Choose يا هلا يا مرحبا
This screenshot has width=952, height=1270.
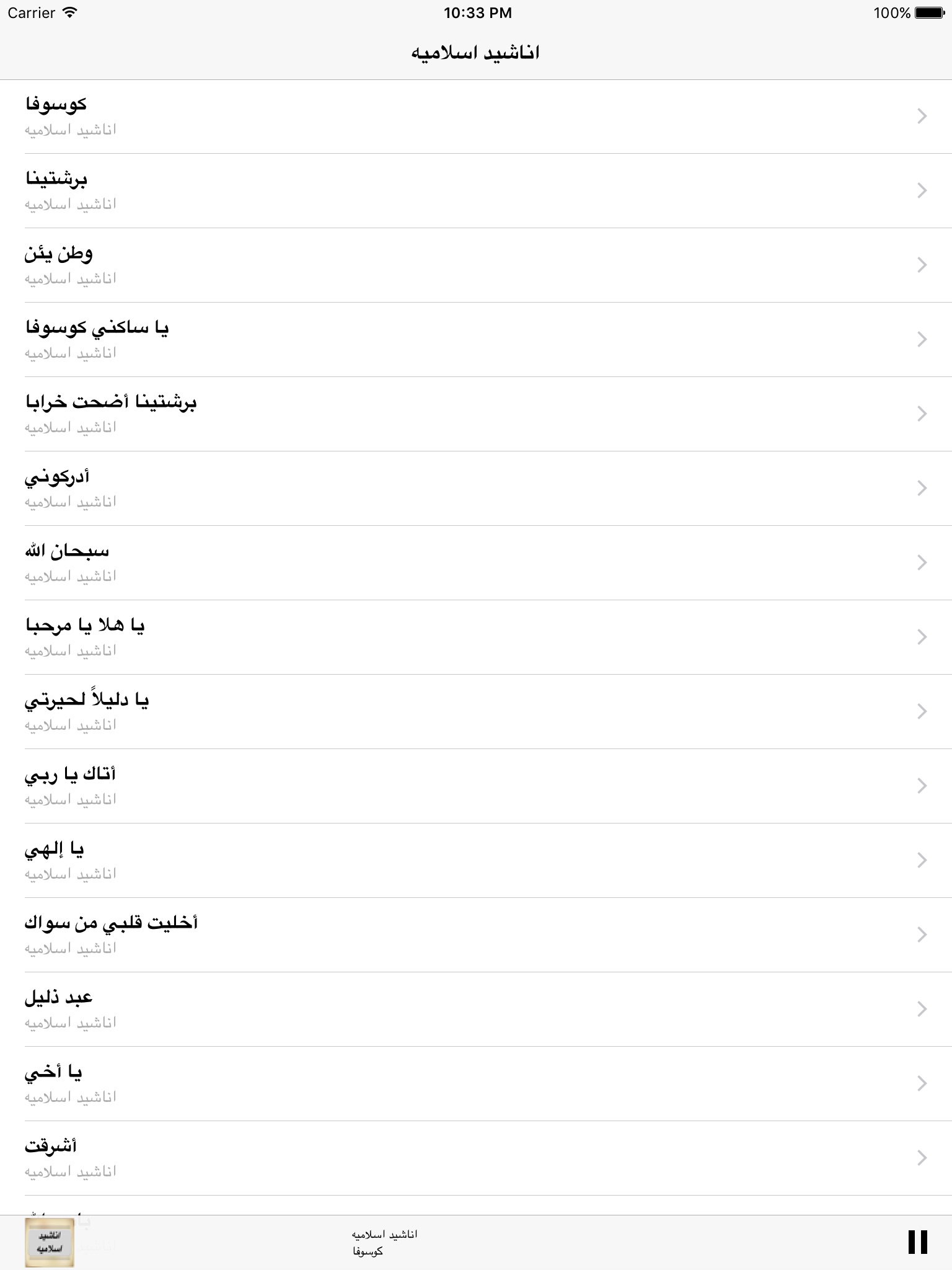476,637
